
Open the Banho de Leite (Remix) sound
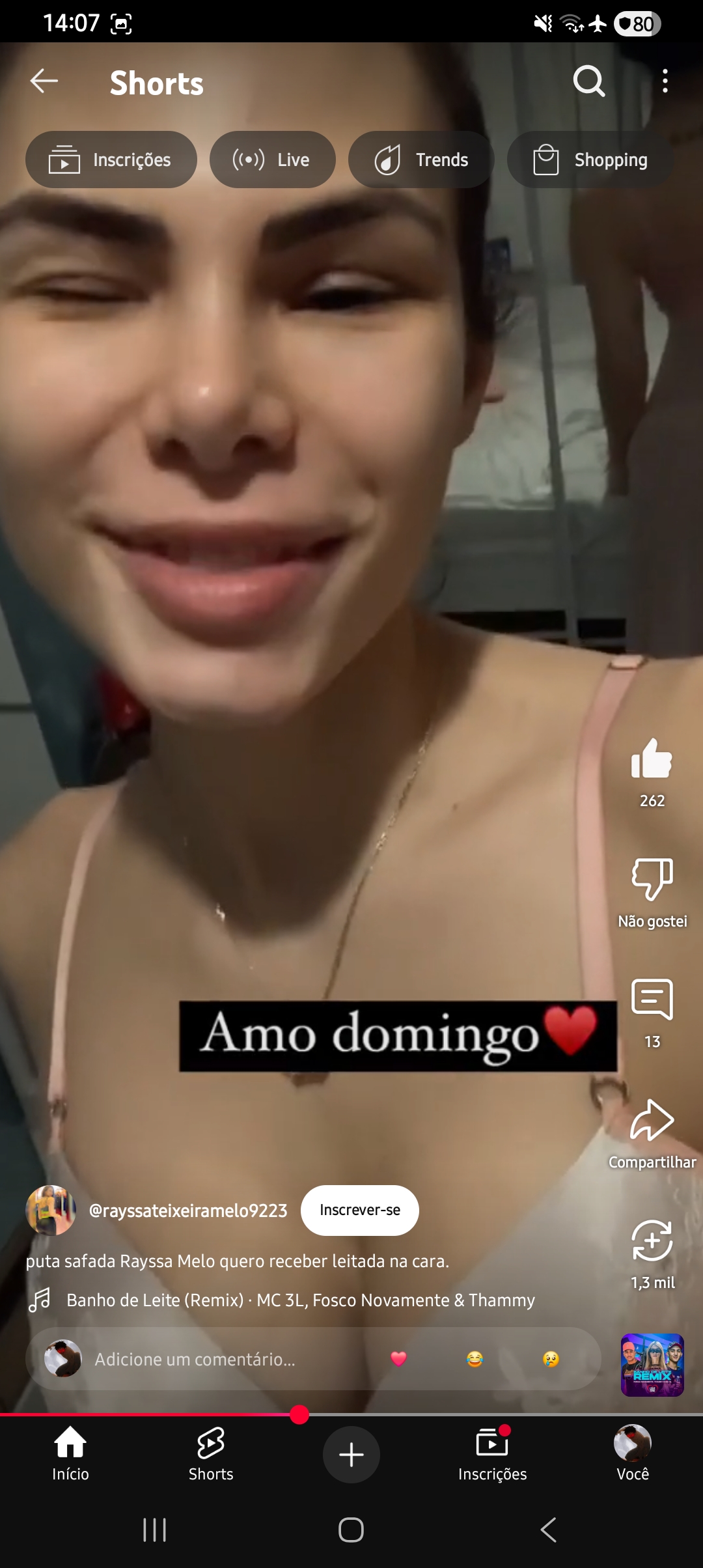click(x=300, y=1300)
